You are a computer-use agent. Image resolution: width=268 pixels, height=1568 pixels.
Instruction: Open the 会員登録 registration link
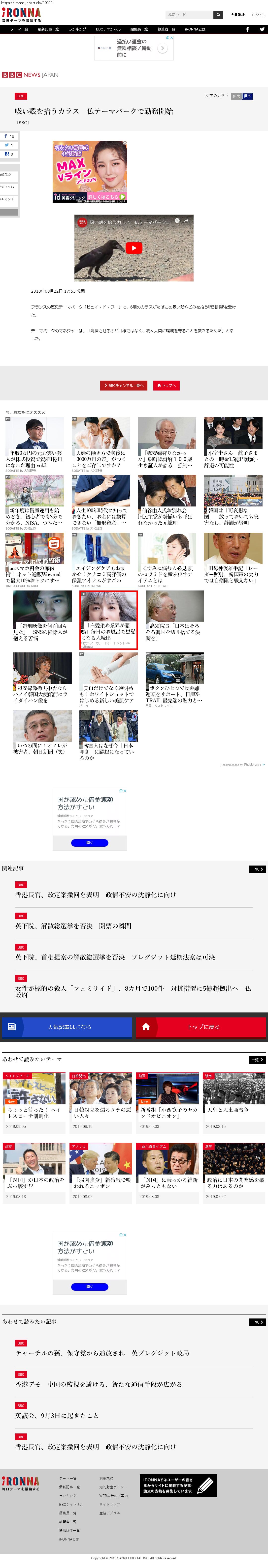[237, 15]
